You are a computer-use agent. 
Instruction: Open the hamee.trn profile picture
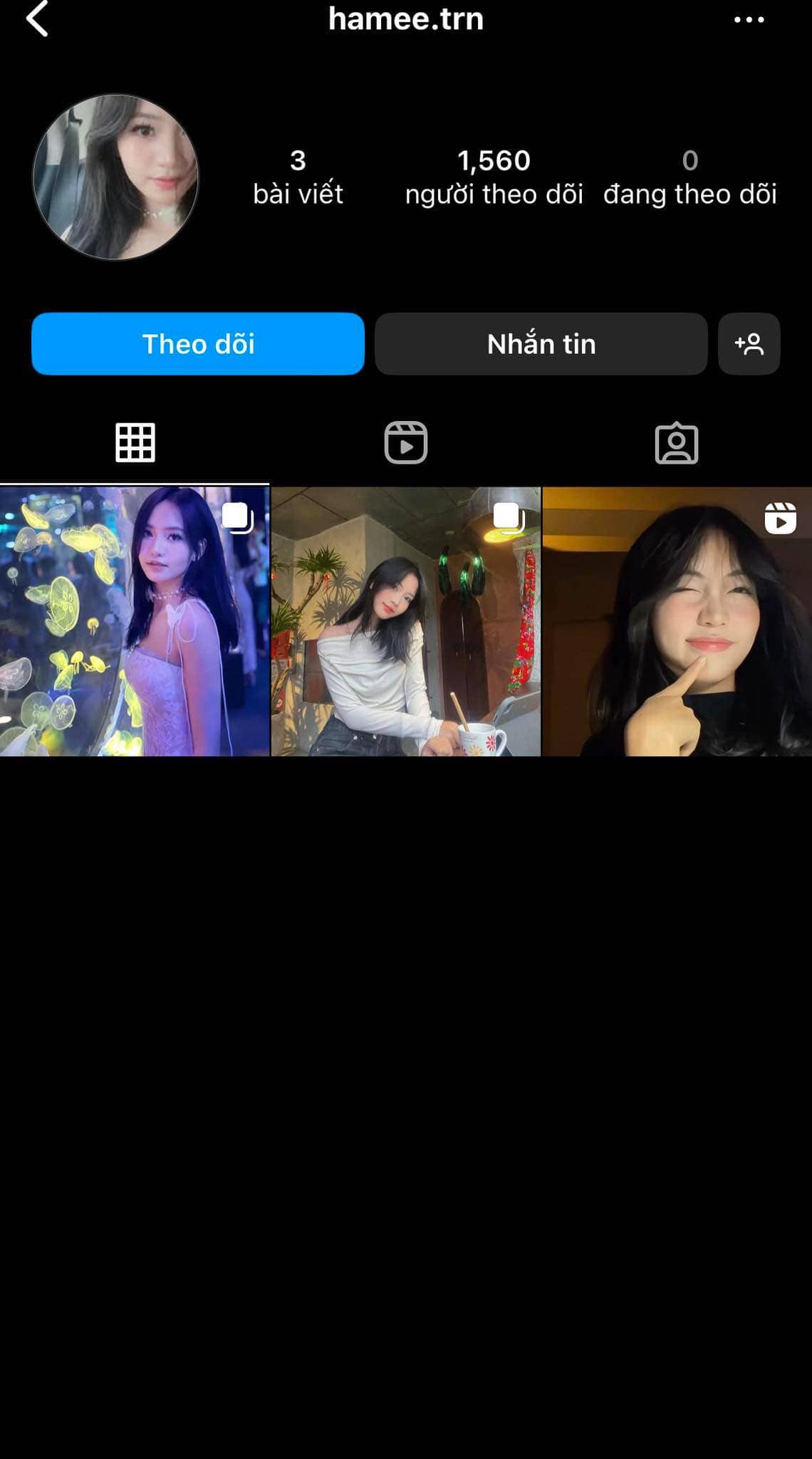coord(116,177)
